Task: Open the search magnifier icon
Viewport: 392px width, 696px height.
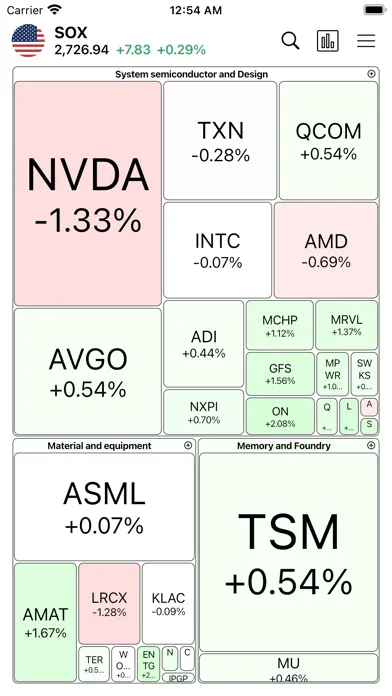Action: tap(290, 41)
